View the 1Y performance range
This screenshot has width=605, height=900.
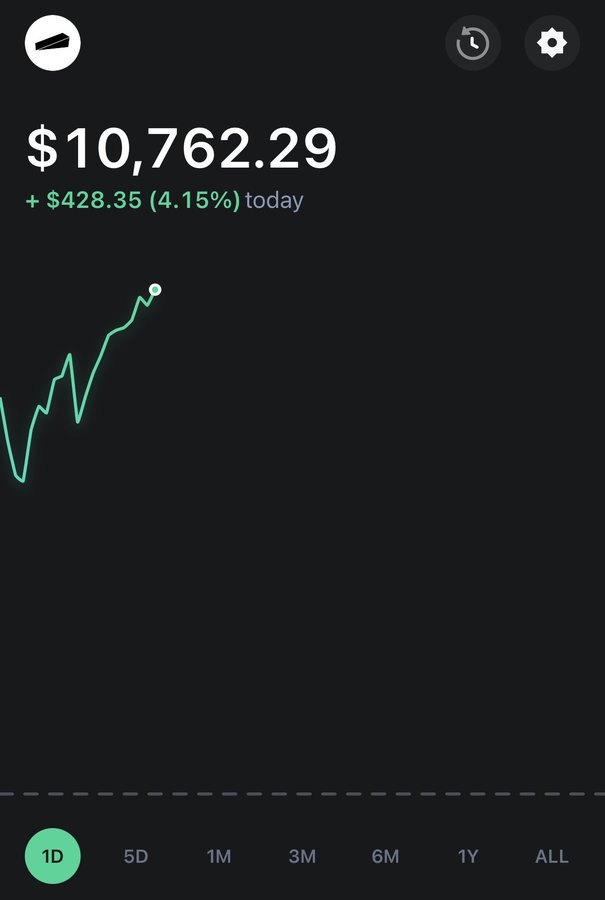tap(468, 856)
